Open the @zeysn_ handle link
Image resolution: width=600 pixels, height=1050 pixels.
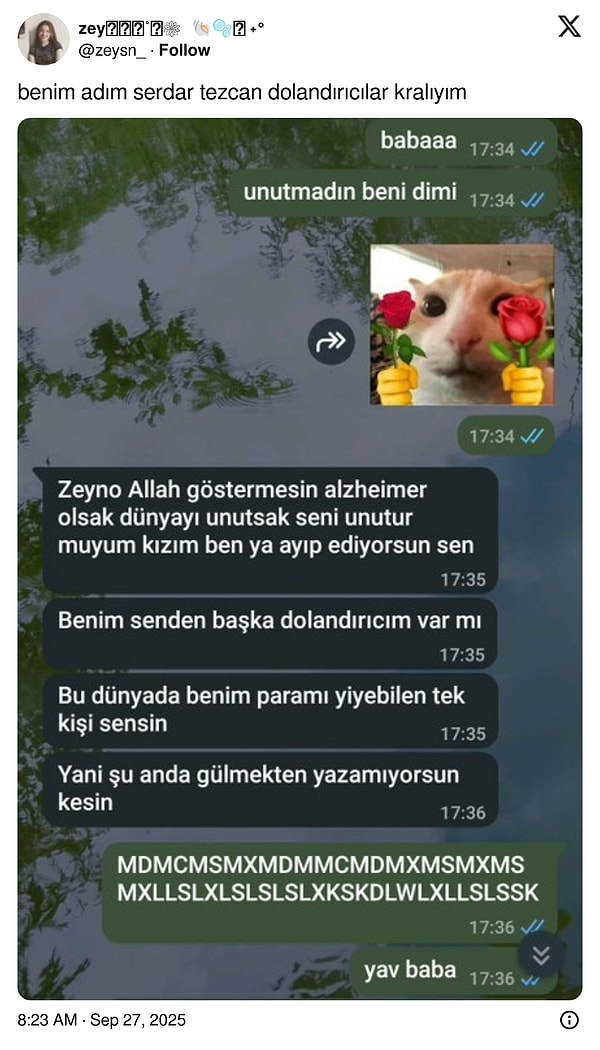point(113,50)
